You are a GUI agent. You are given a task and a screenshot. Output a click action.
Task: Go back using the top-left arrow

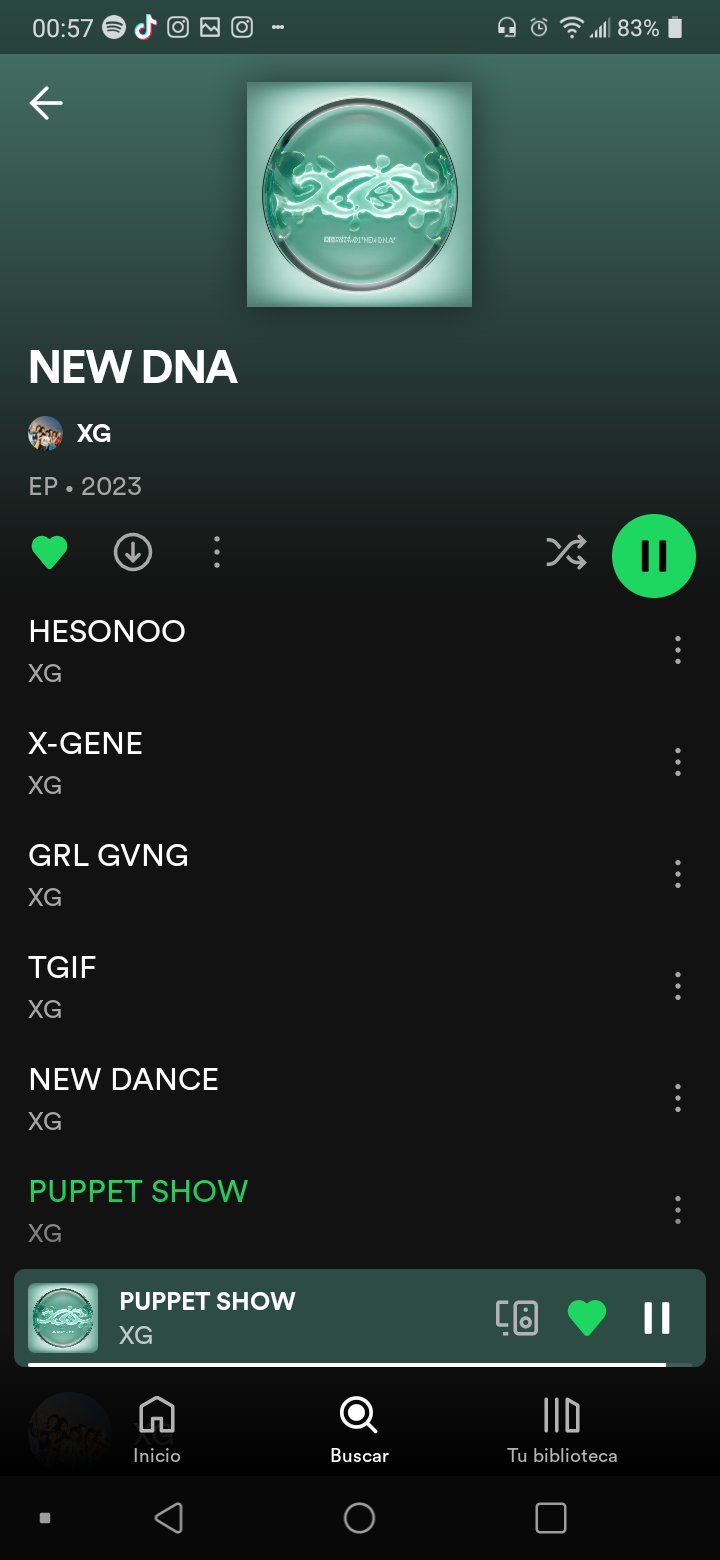pyautogui.click(x=46, y=103)
